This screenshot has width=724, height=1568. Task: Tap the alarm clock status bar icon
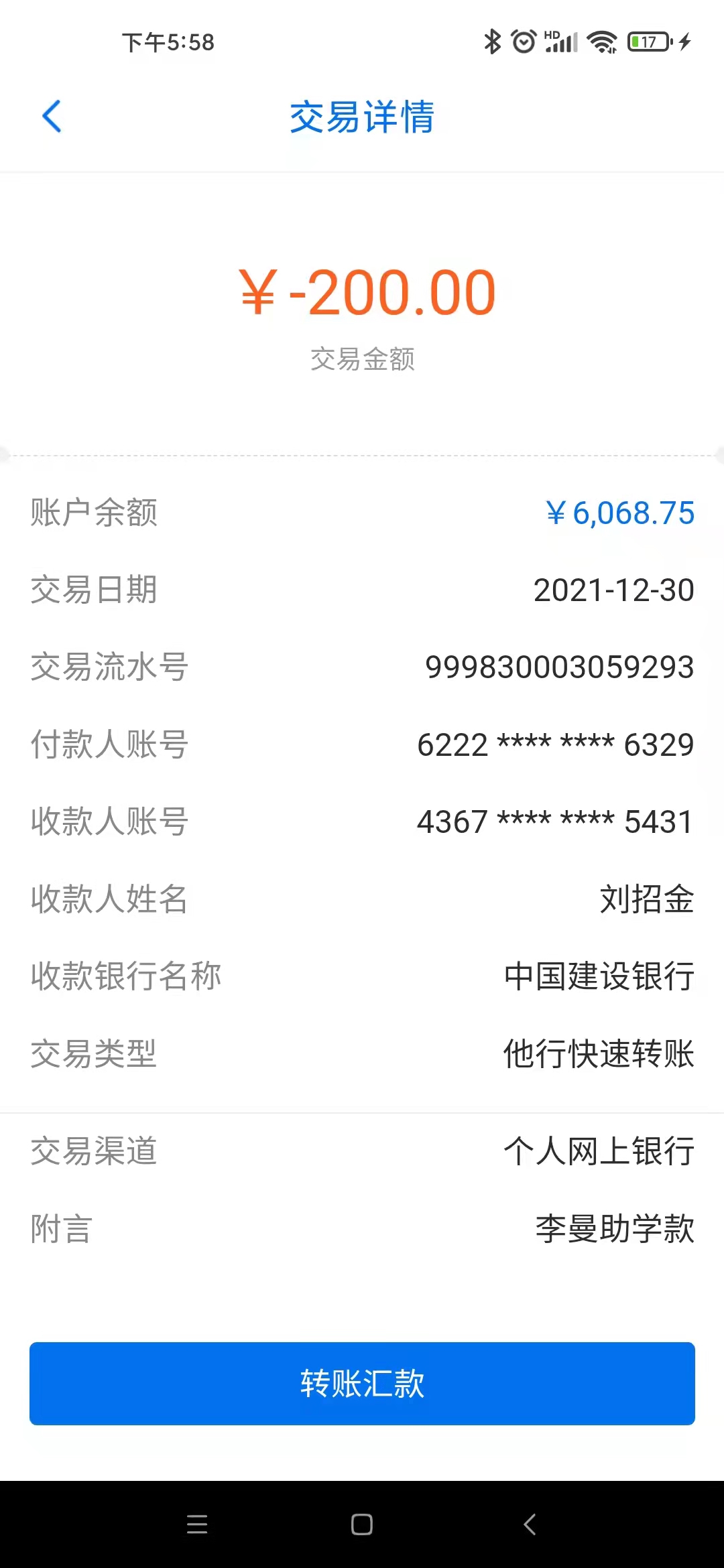[x=522, y=42]
